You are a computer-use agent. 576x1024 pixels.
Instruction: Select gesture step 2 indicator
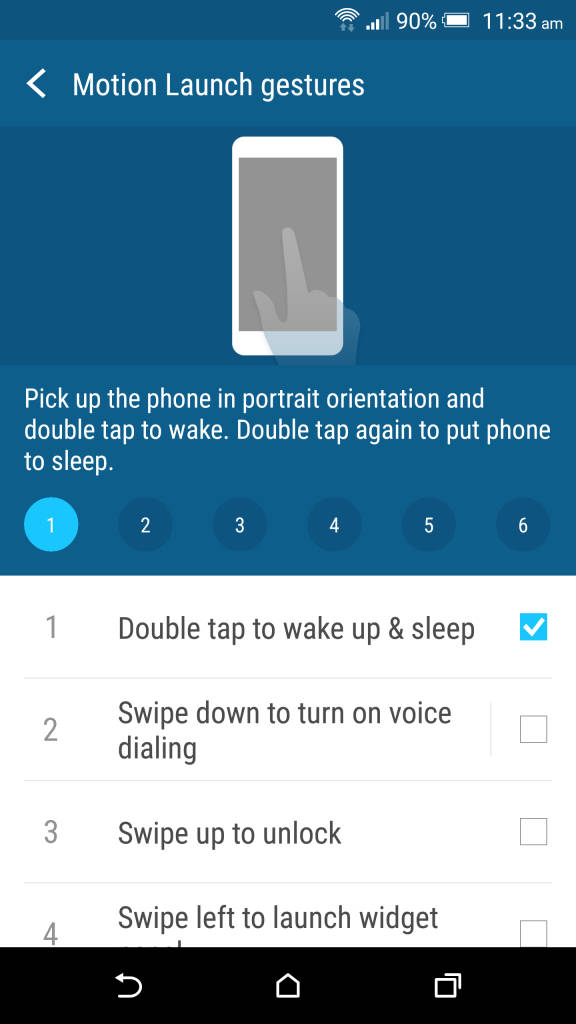pyautogui.click(x=145, y=524)
